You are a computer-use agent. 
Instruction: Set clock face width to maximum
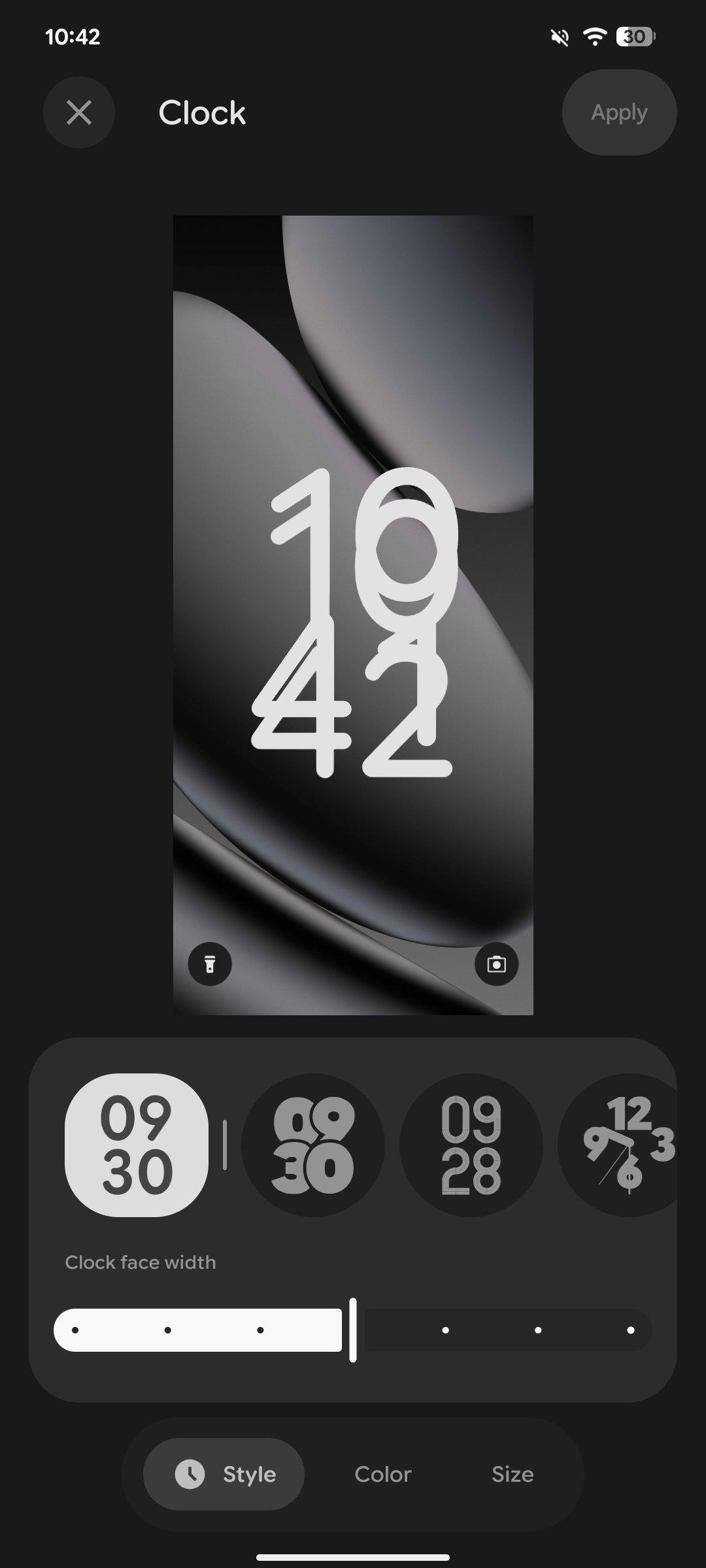click(630, 1330)
